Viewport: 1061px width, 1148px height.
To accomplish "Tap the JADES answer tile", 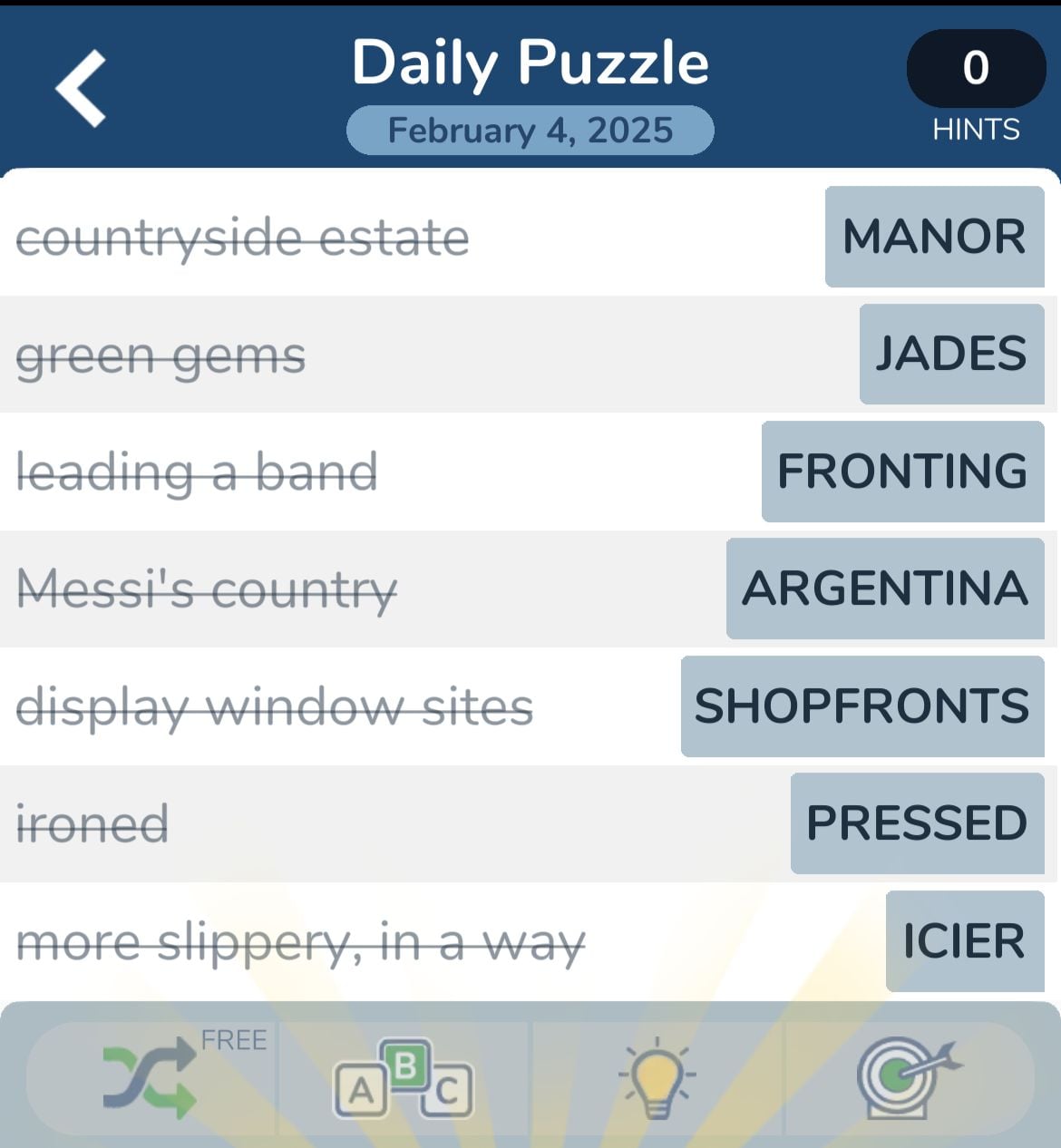I will (x=950, y=354).
